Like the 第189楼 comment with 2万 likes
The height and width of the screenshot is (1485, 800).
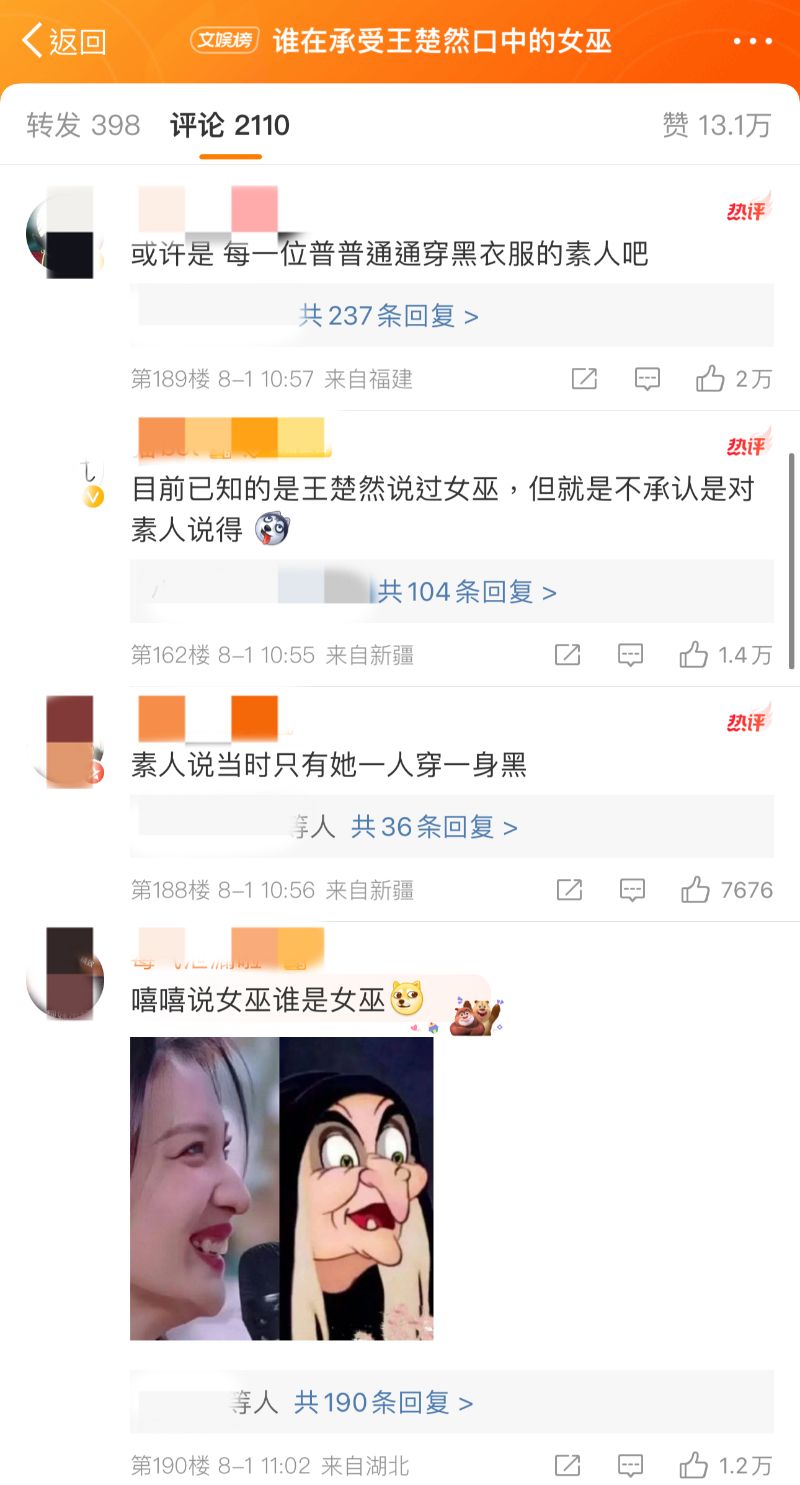(x=711, y=379)
